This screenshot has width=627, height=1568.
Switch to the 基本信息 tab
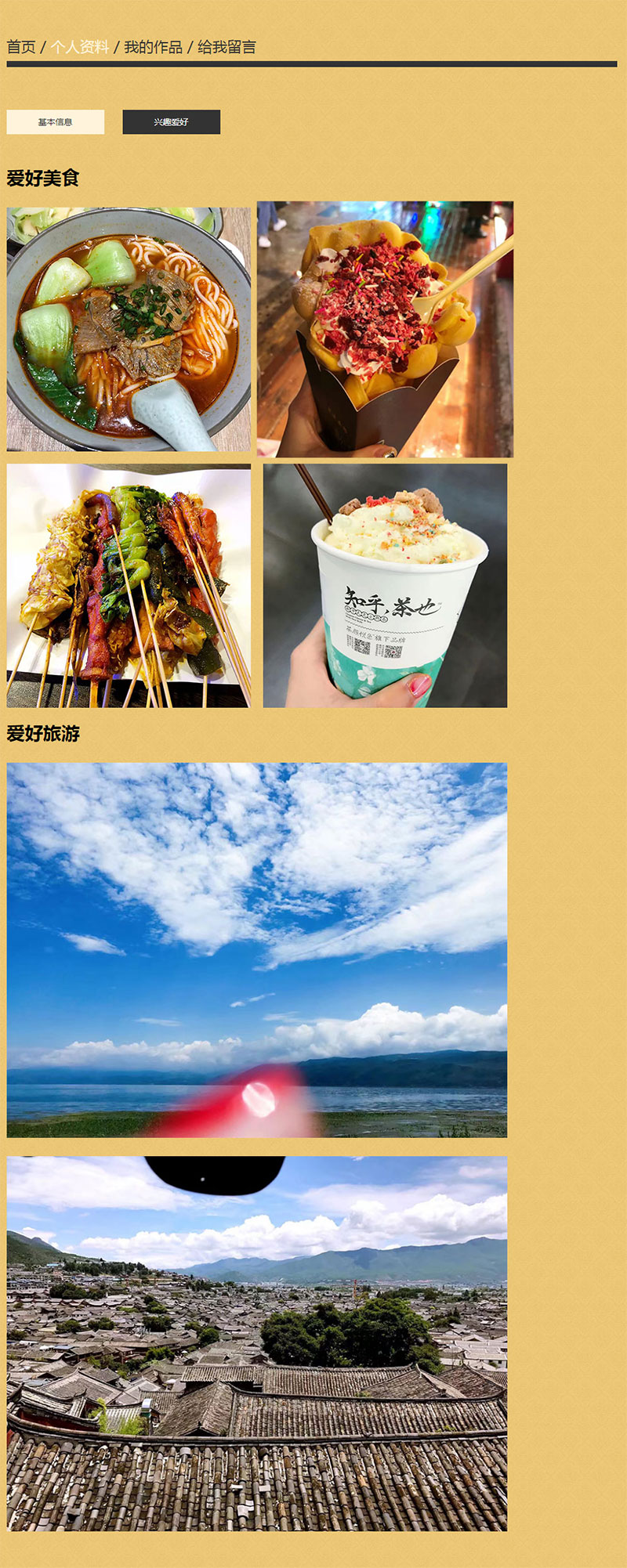56,122
